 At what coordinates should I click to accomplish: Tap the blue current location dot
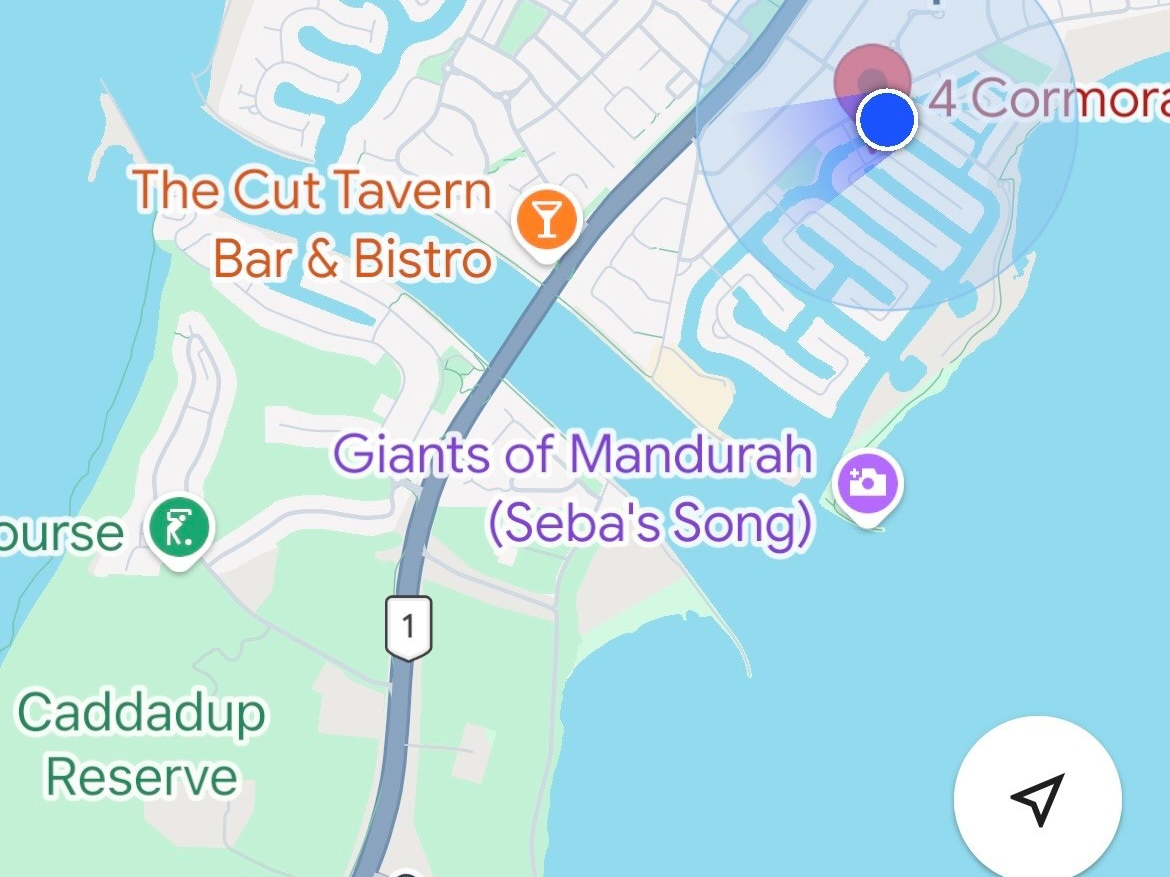886,118
